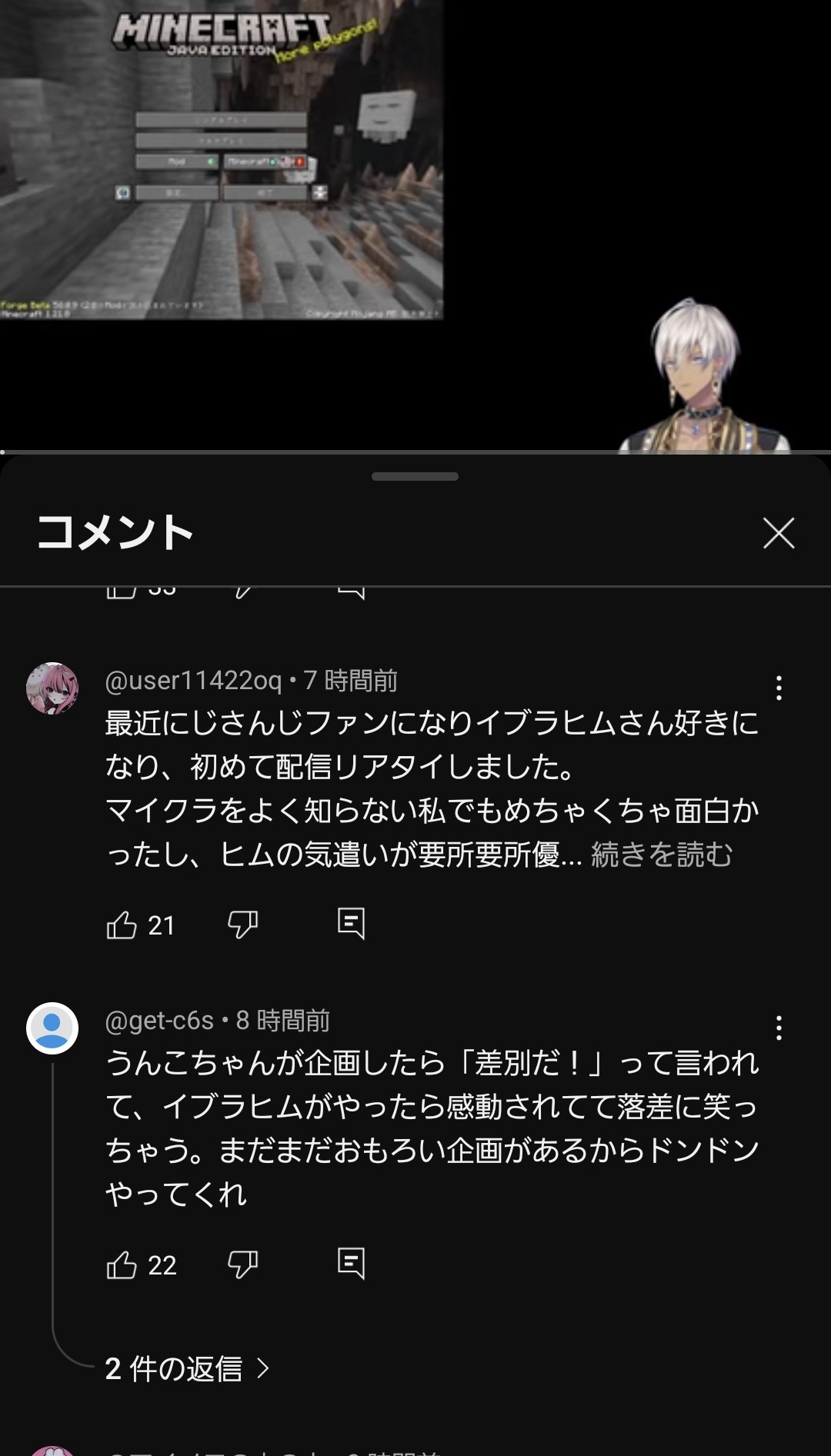
Task: Dislike the comment by @get-c6s
Action: [242, 1264]
